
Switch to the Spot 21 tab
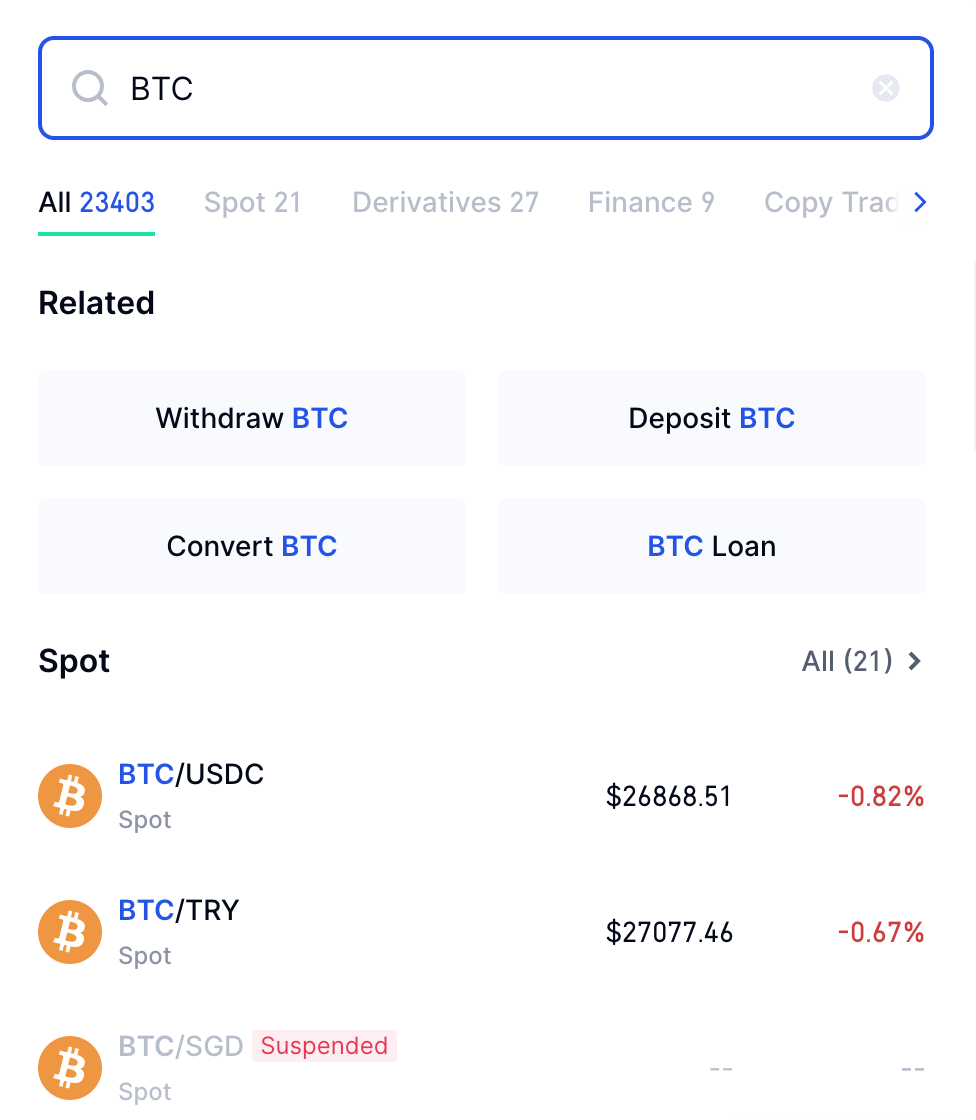point(252,203)
